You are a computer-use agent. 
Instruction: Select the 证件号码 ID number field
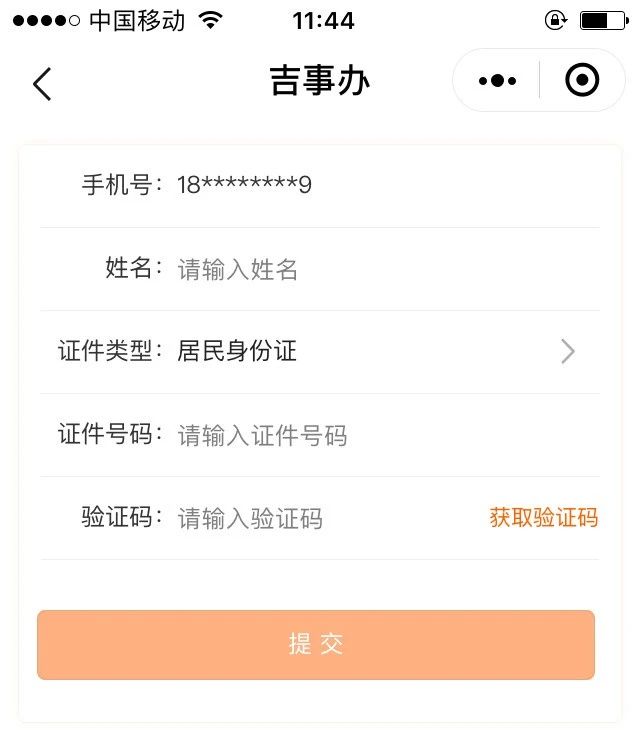(x=380, y=435)
